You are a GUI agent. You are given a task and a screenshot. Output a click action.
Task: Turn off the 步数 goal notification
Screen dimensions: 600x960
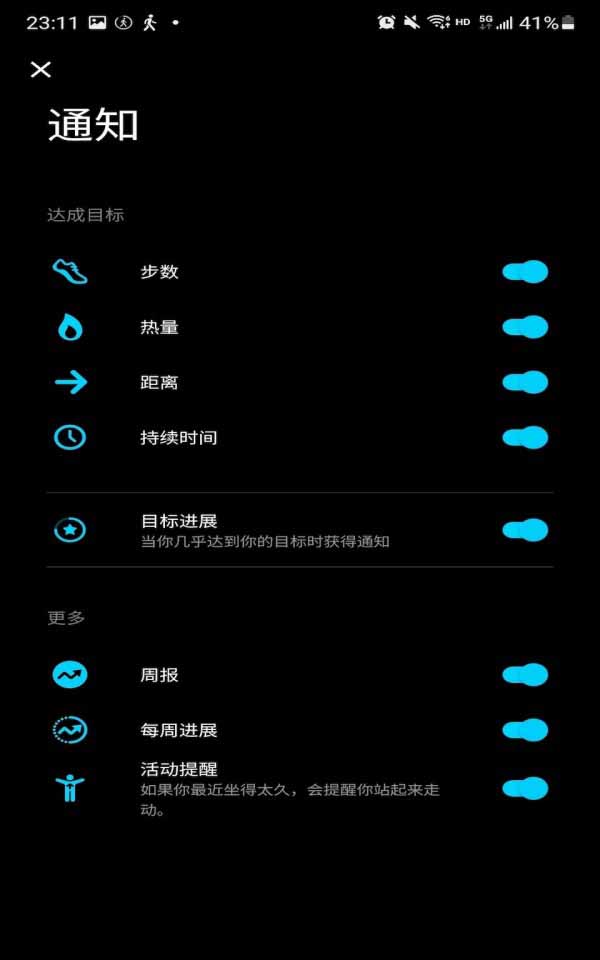[525, 272]
